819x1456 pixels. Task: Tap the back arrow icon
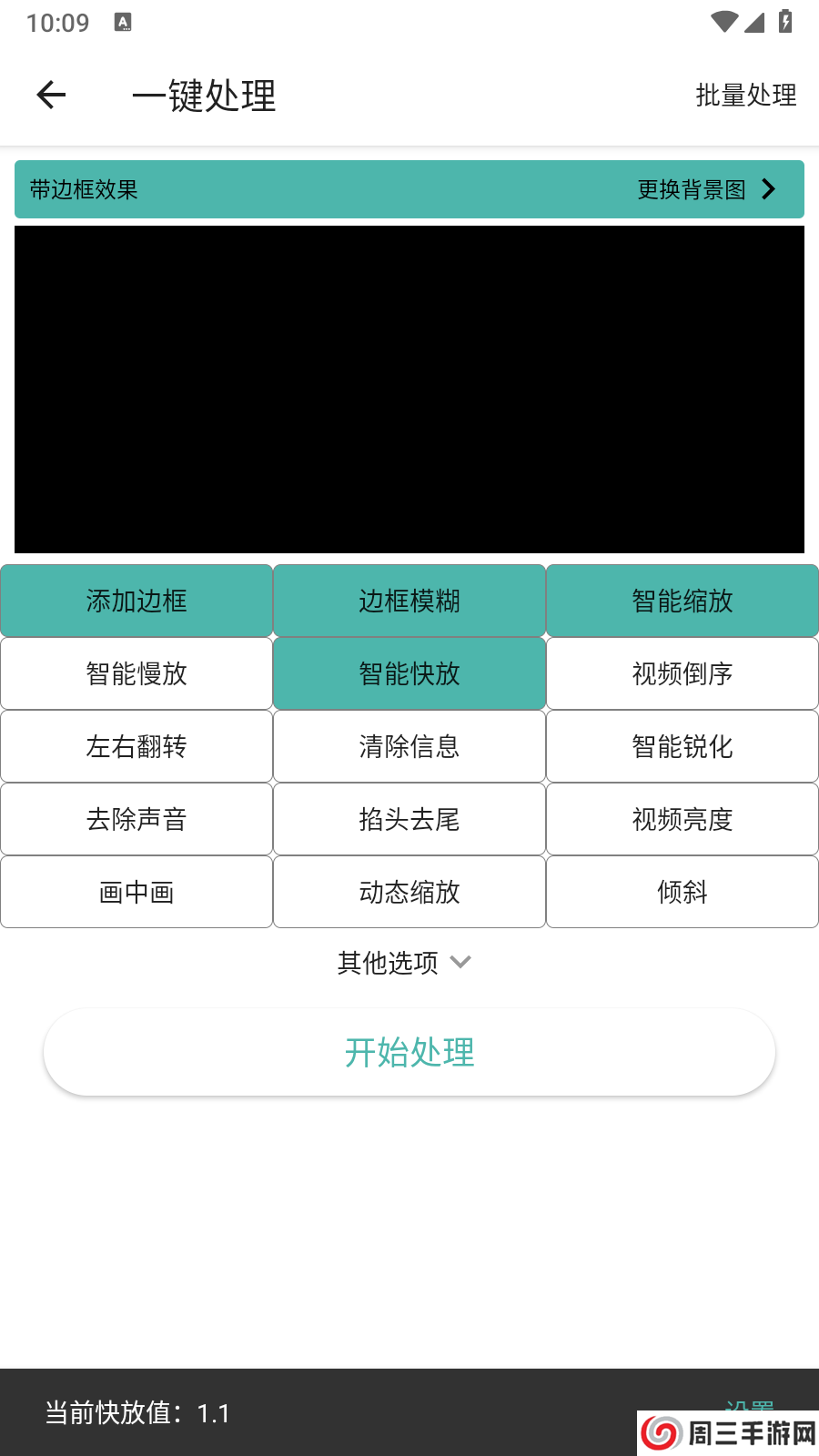click(x=51, y=94)
